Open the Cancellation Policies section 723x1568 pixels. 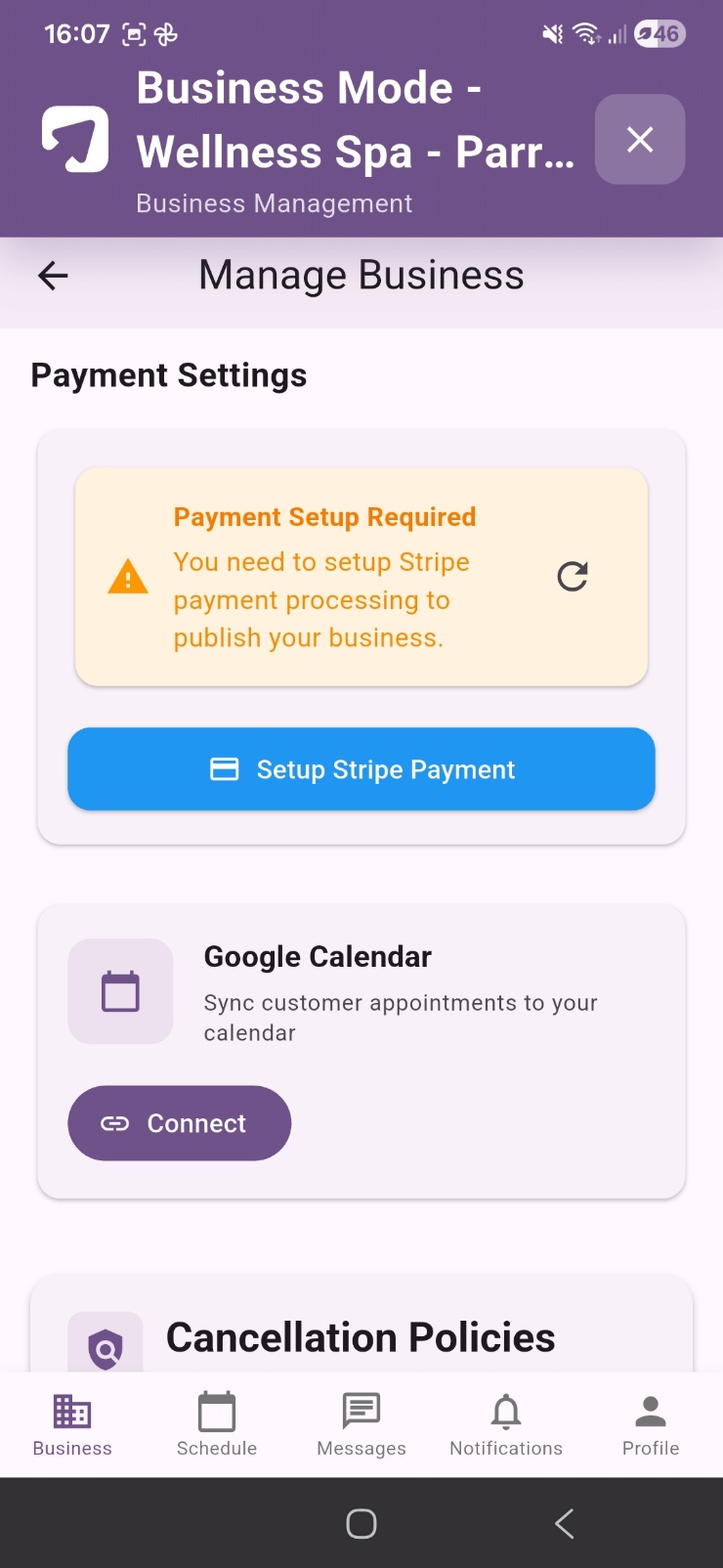point(361,1337)
